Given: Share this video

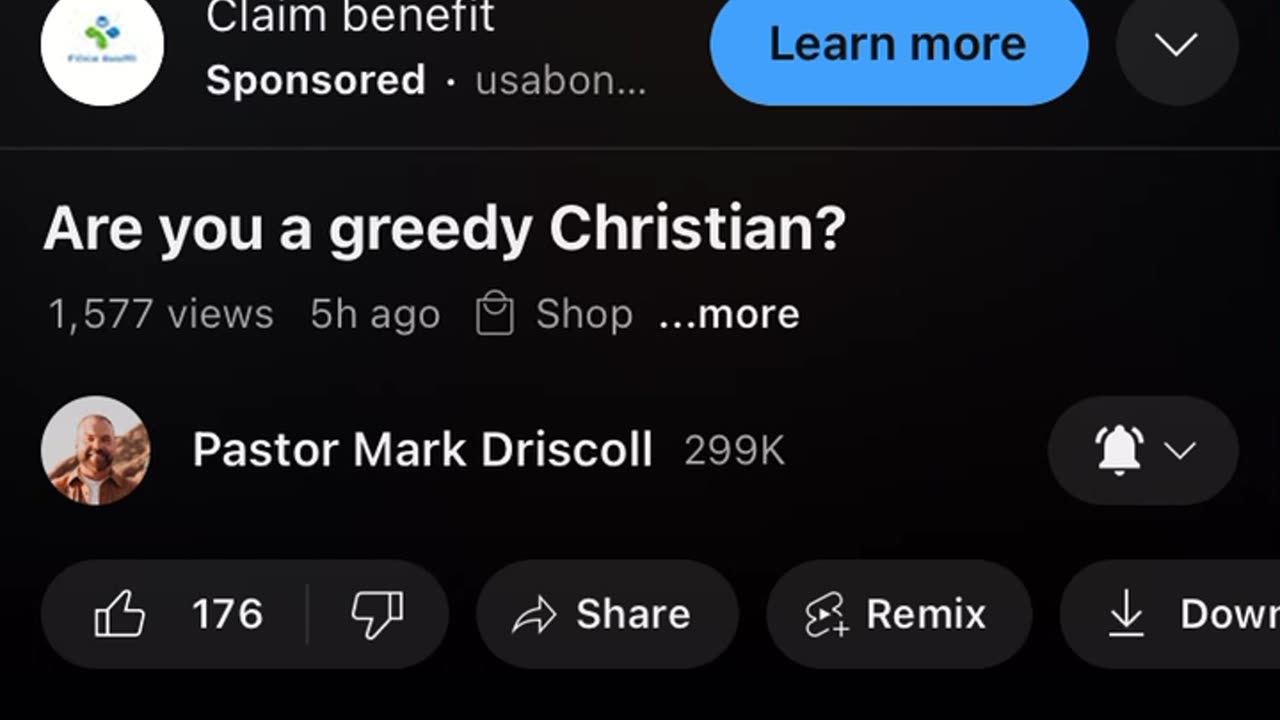Looking at the screenshot, I should tap(606, 614).
